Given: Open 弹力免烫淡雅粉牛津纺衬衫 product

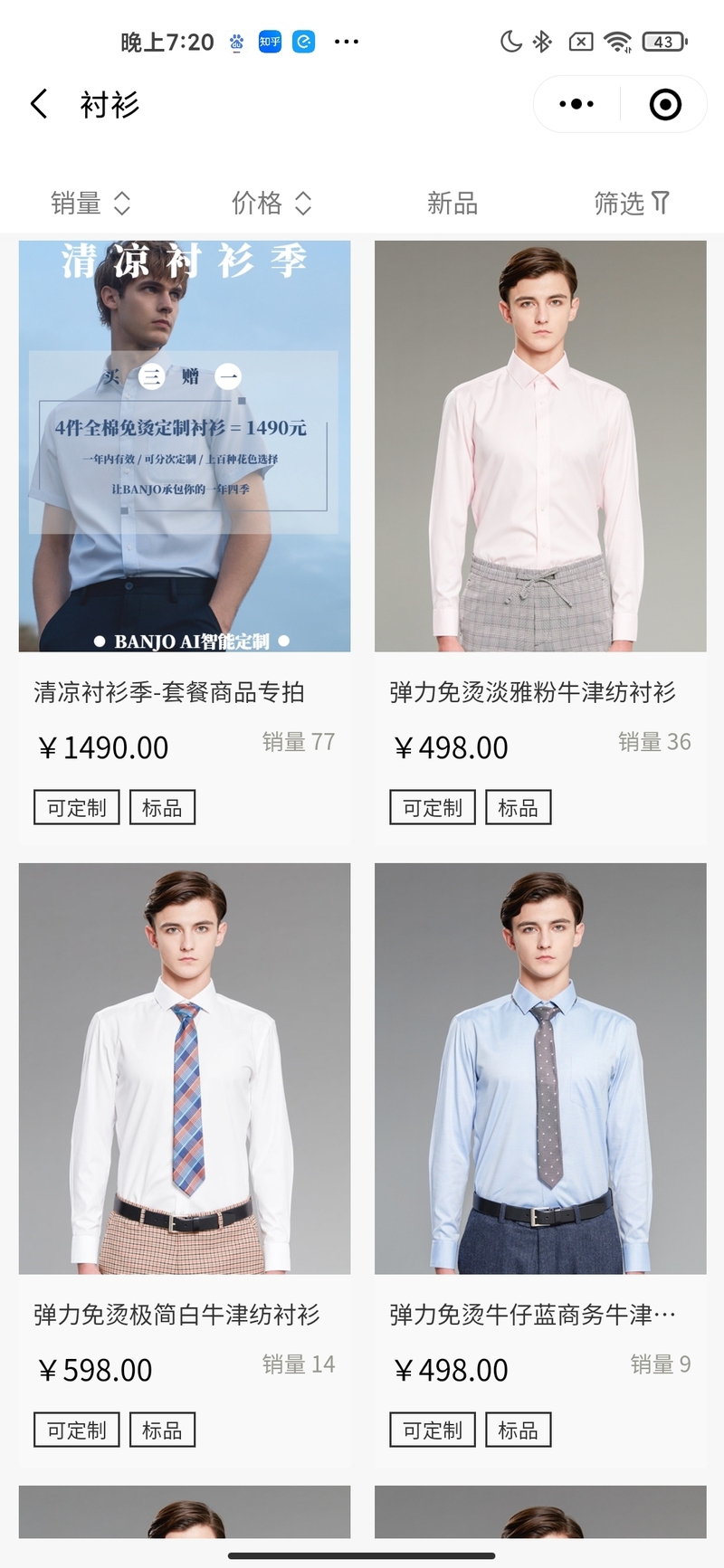Looking at the screenshot, I should point(540,446).
